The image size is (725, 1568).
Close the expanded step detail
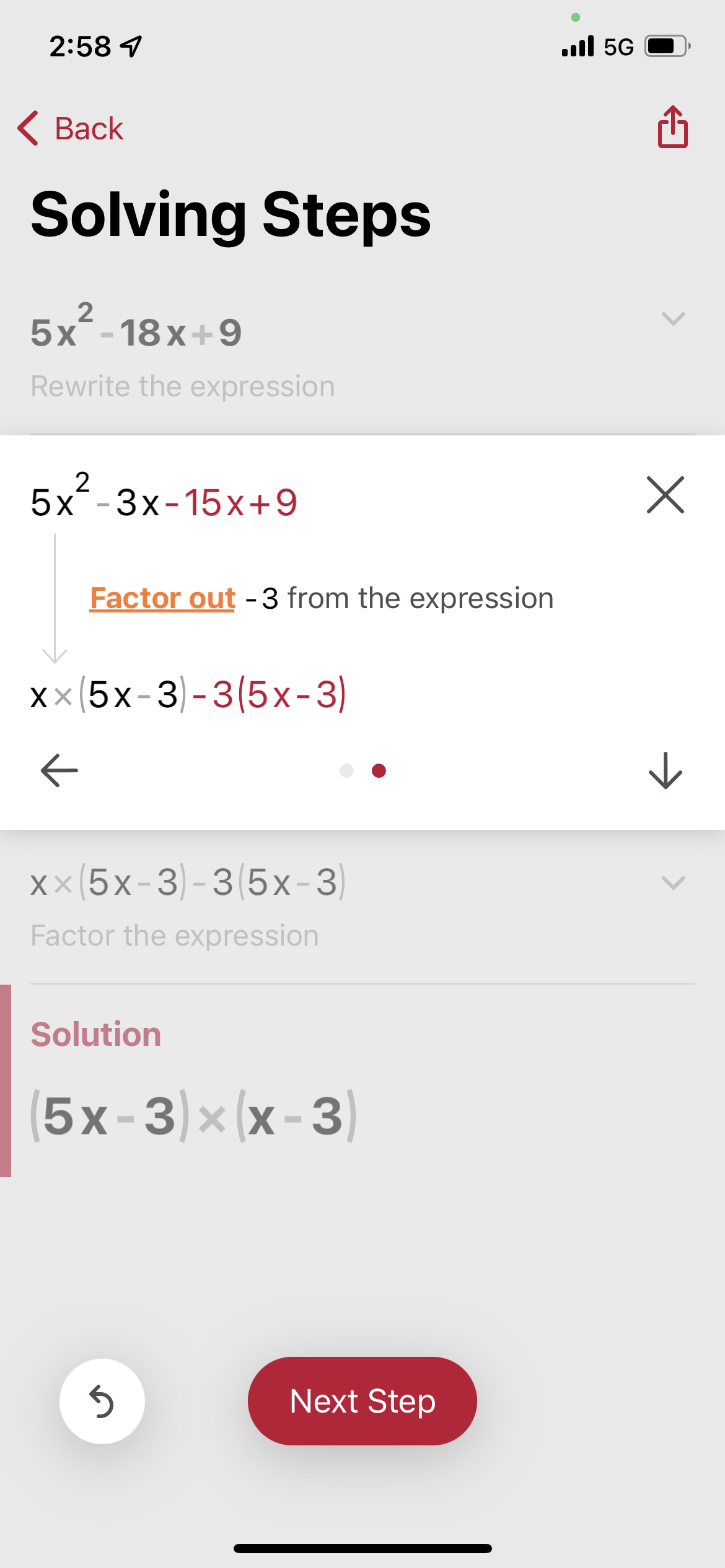coord(665,495)
